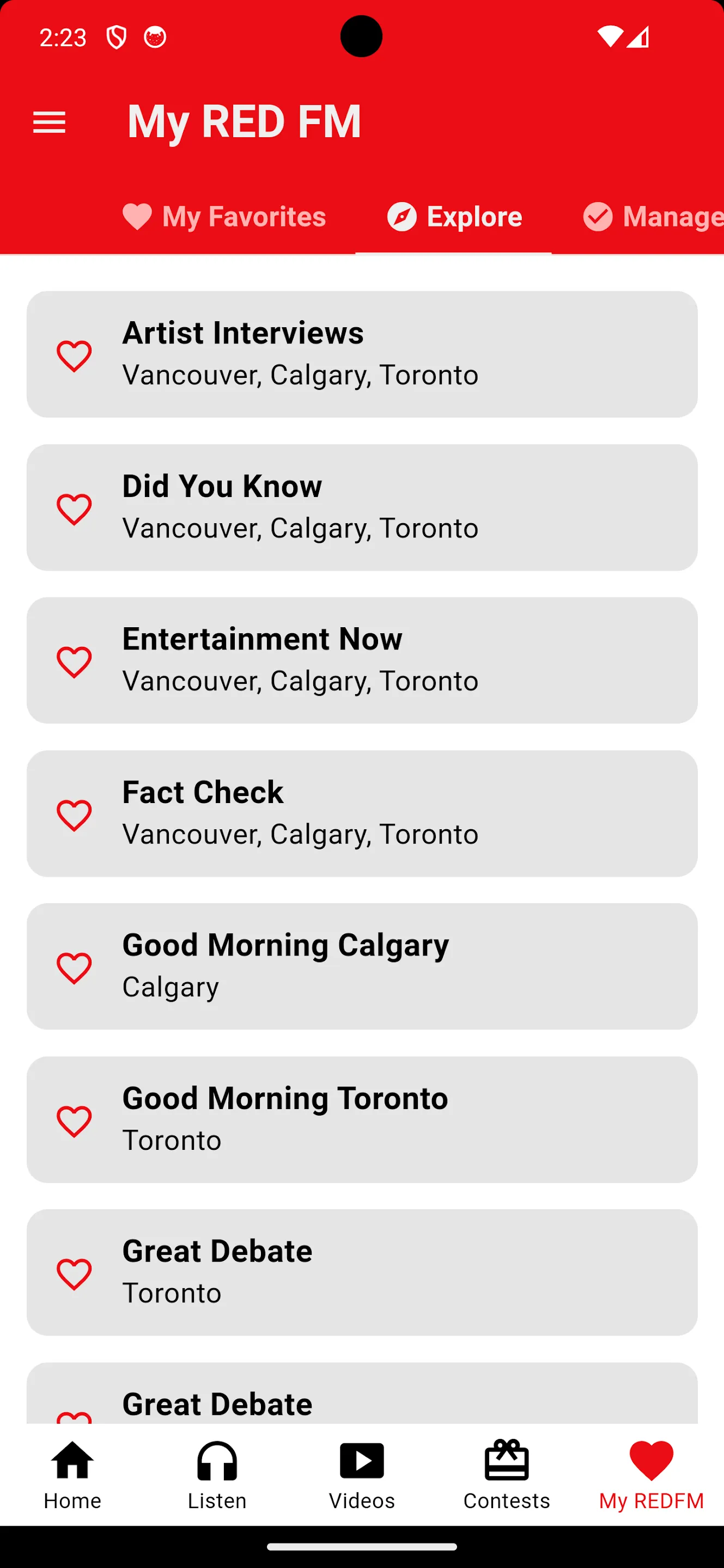The width and height of the screenshot is (724, 1568).
Task: Open the Good Morning Toronto card
Action: (x=362, y=1120)
